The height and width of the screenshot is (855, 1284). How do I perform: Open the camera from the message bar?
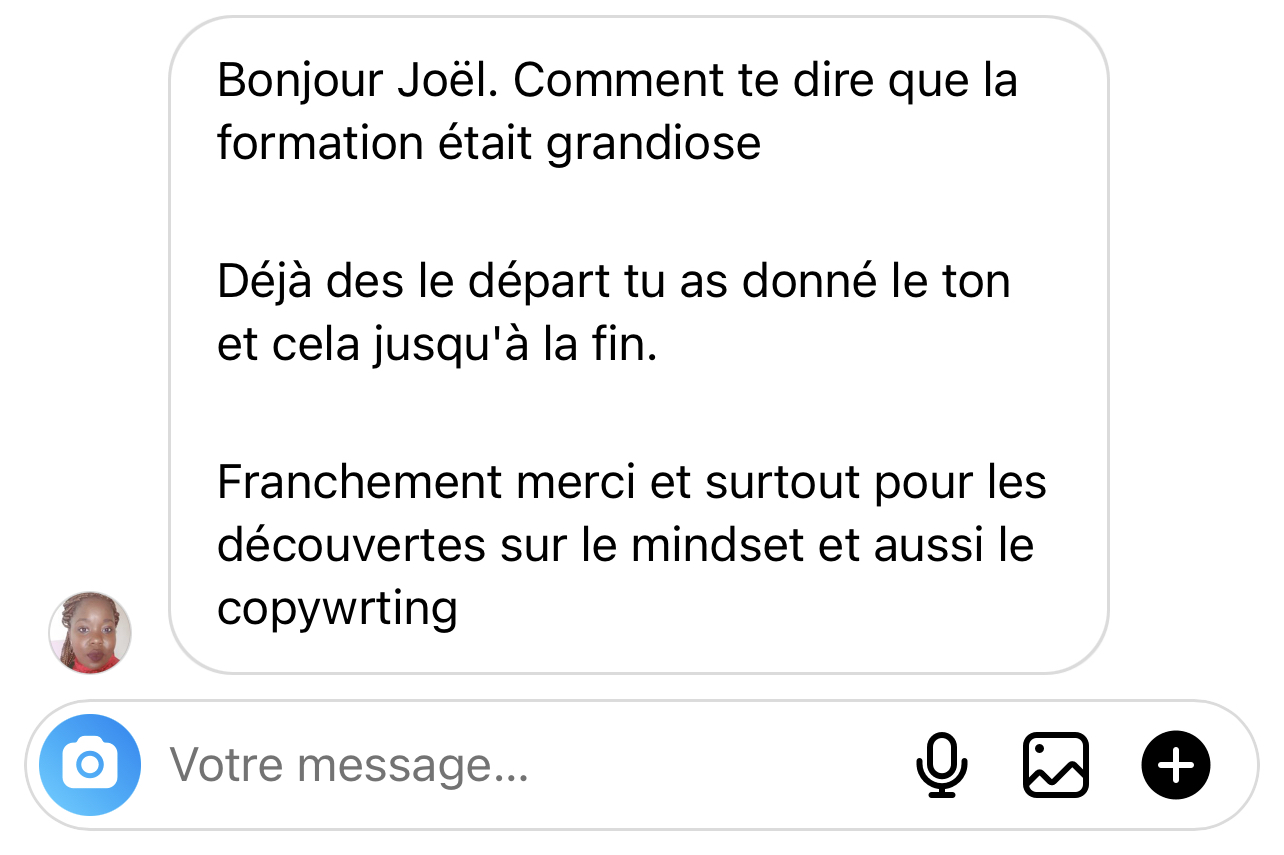90,766
